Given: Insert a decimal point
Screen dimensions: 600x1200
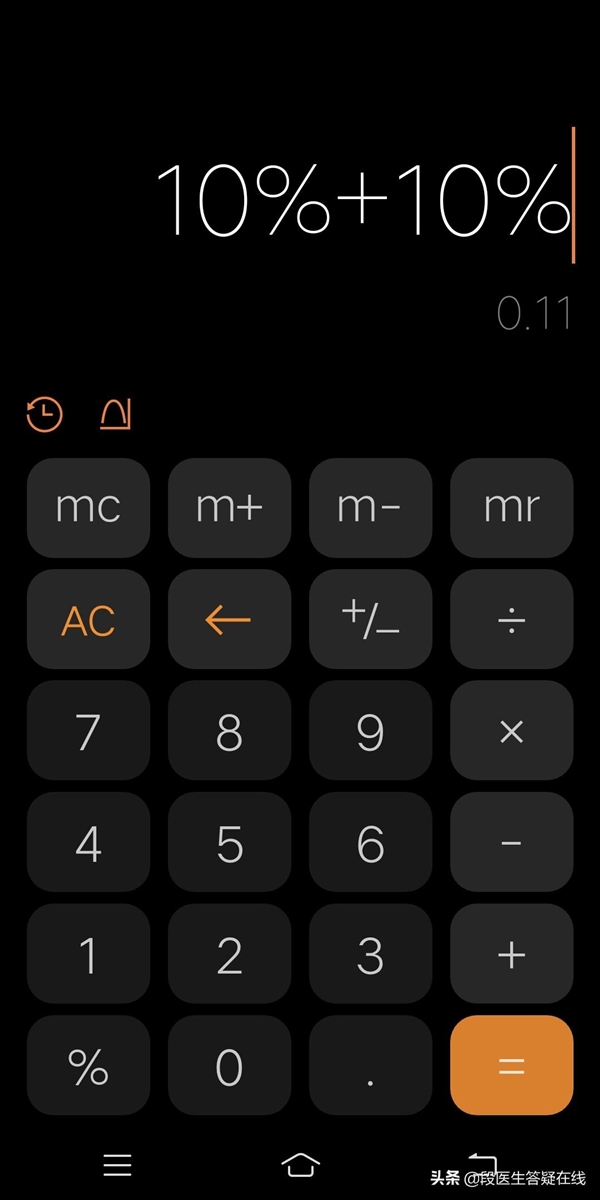Looking at the screenshot, I should coord(370,1066).
